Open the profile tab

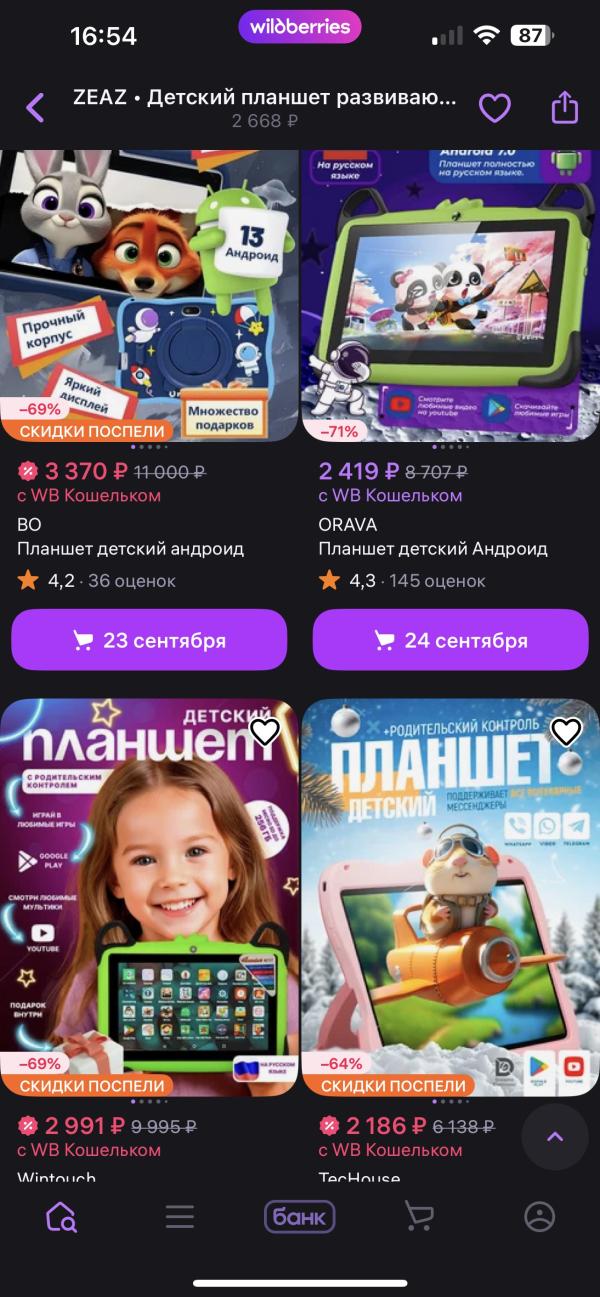tap(539, 1216)
